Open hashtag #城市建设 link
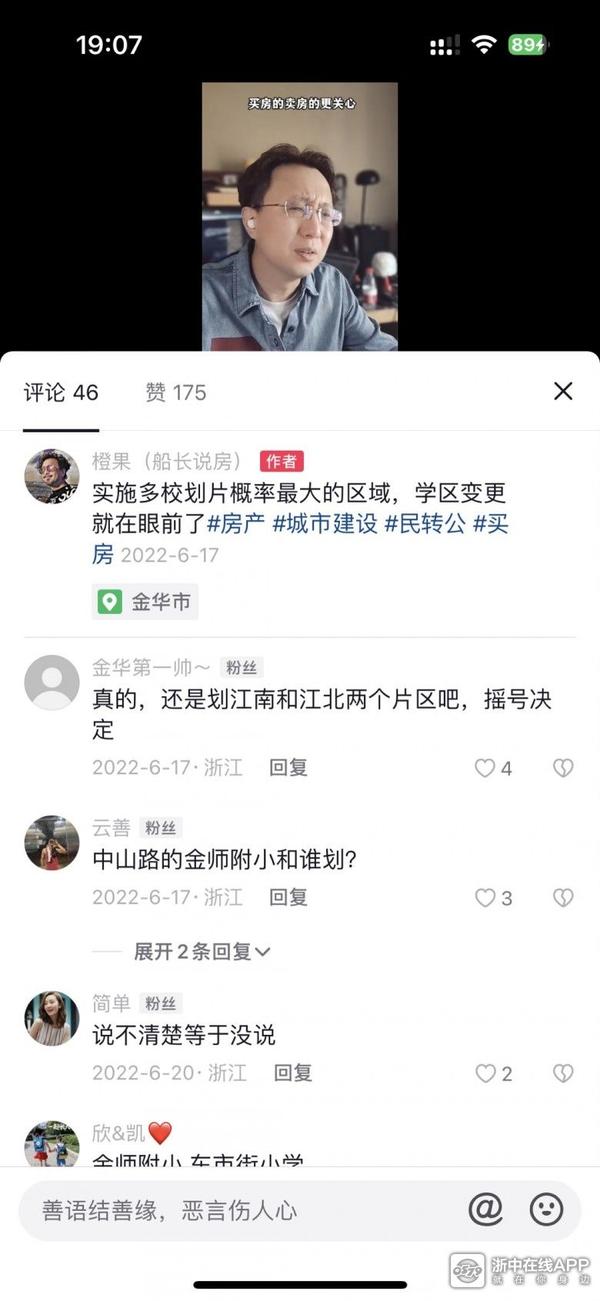 (325, 523)
